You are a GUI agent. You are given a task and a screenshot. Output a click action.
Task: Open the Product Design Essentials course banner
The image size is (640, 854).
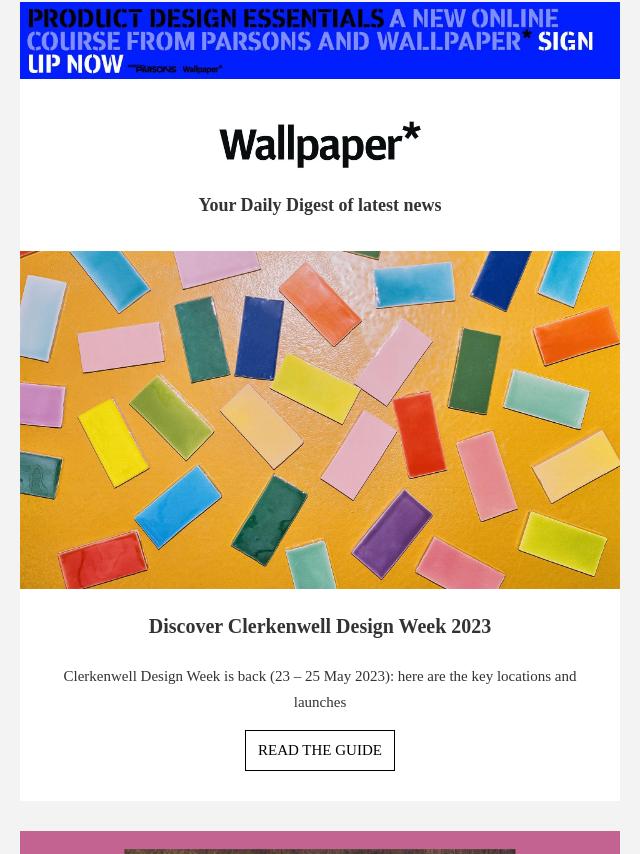(320, 40)
